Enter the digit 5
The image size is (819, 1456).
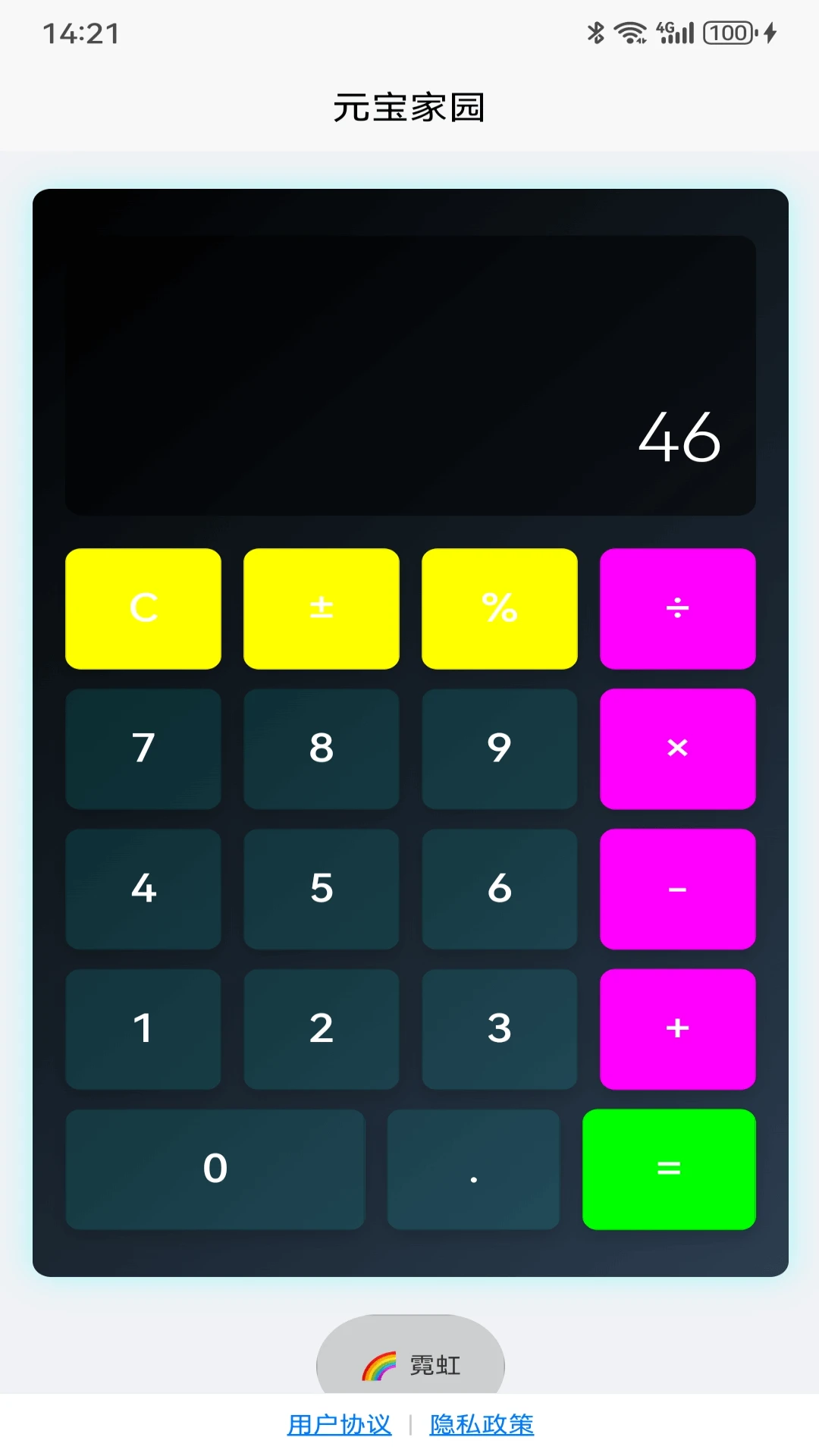pyautogui.click(x=322, y=889)
